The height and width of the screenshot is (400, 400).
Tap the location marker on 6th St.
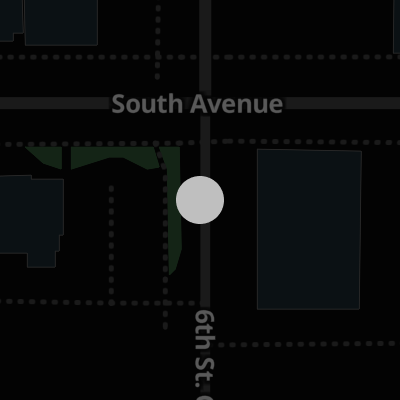point(200,200)
